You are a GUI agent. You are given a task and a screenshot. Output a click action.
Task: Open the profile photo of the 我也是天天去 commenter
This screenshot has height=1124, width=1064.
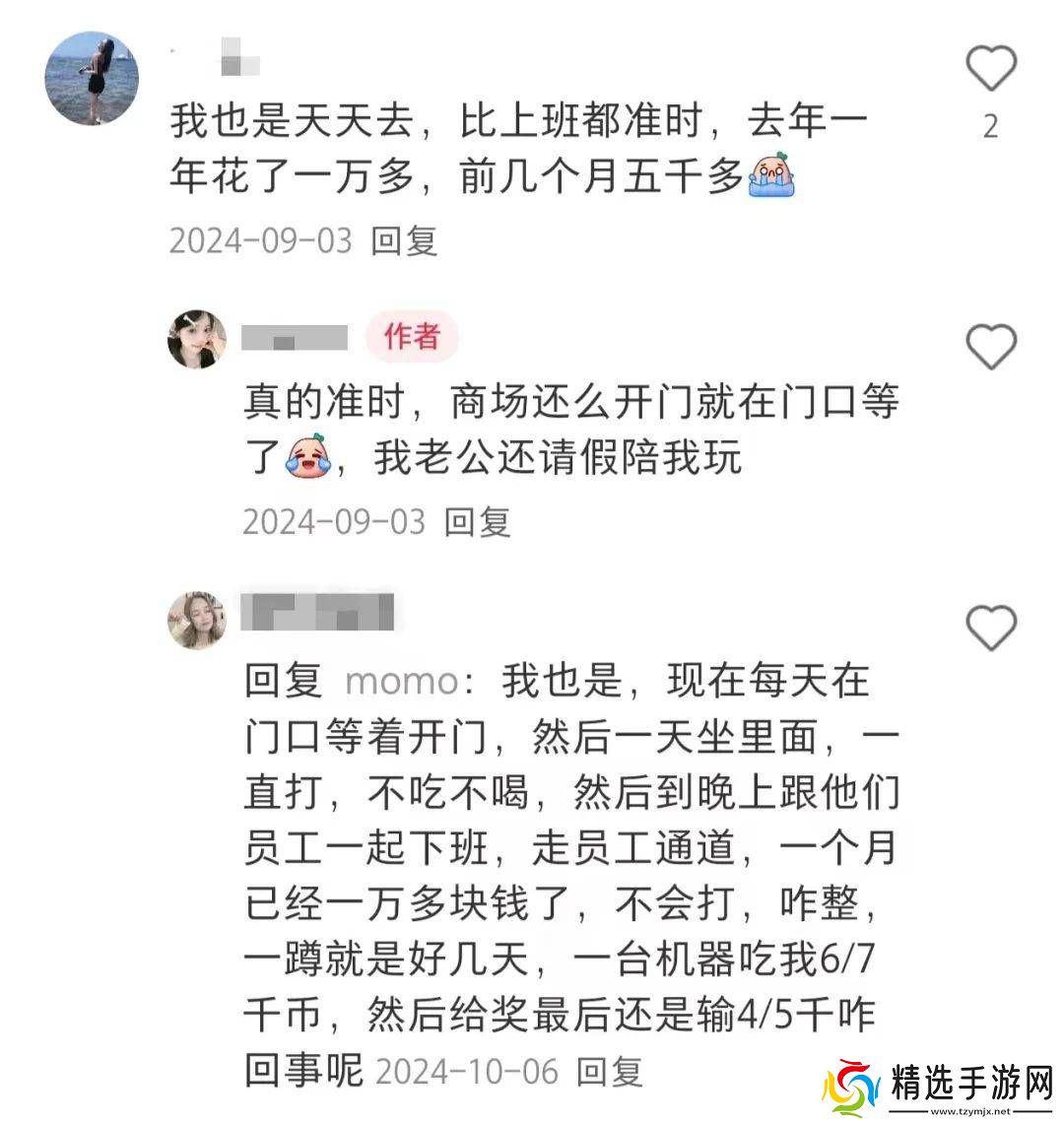click(x=94, y=79)
